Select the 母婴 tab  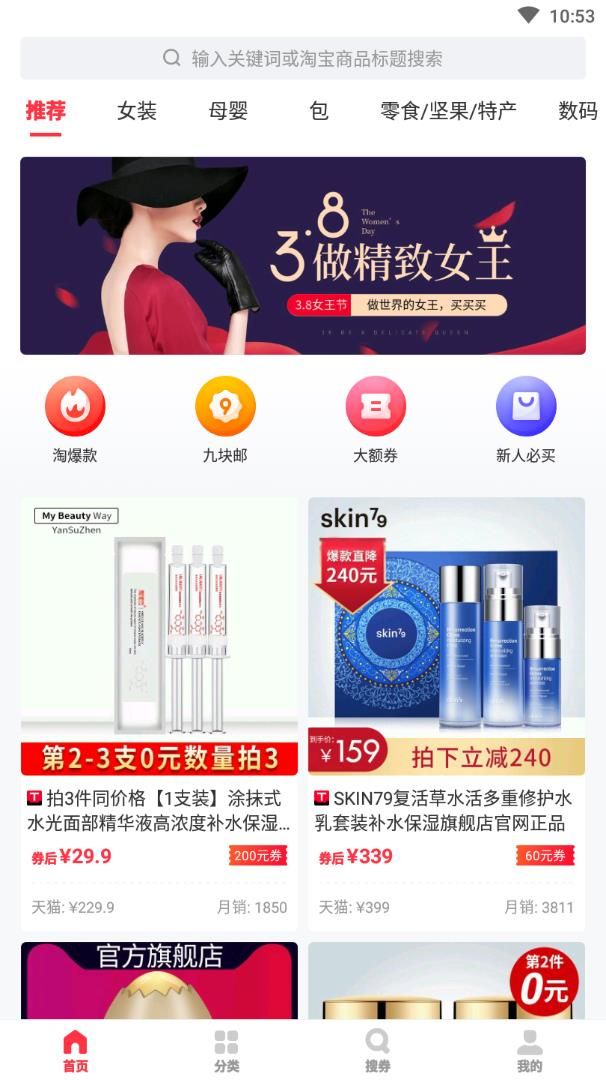click(228, 111)
